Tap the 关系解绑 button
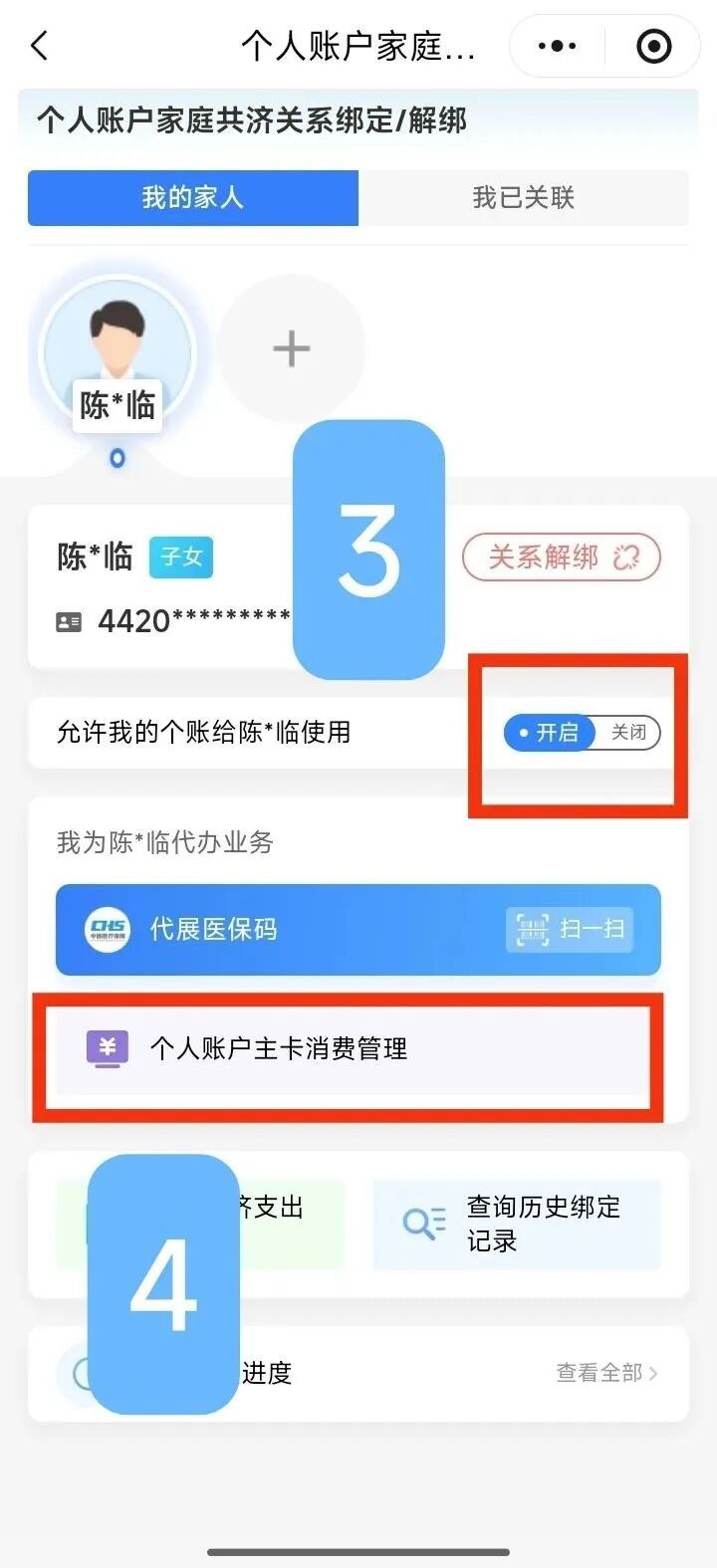The image size is (717, 1568). (x=561, y=557)
